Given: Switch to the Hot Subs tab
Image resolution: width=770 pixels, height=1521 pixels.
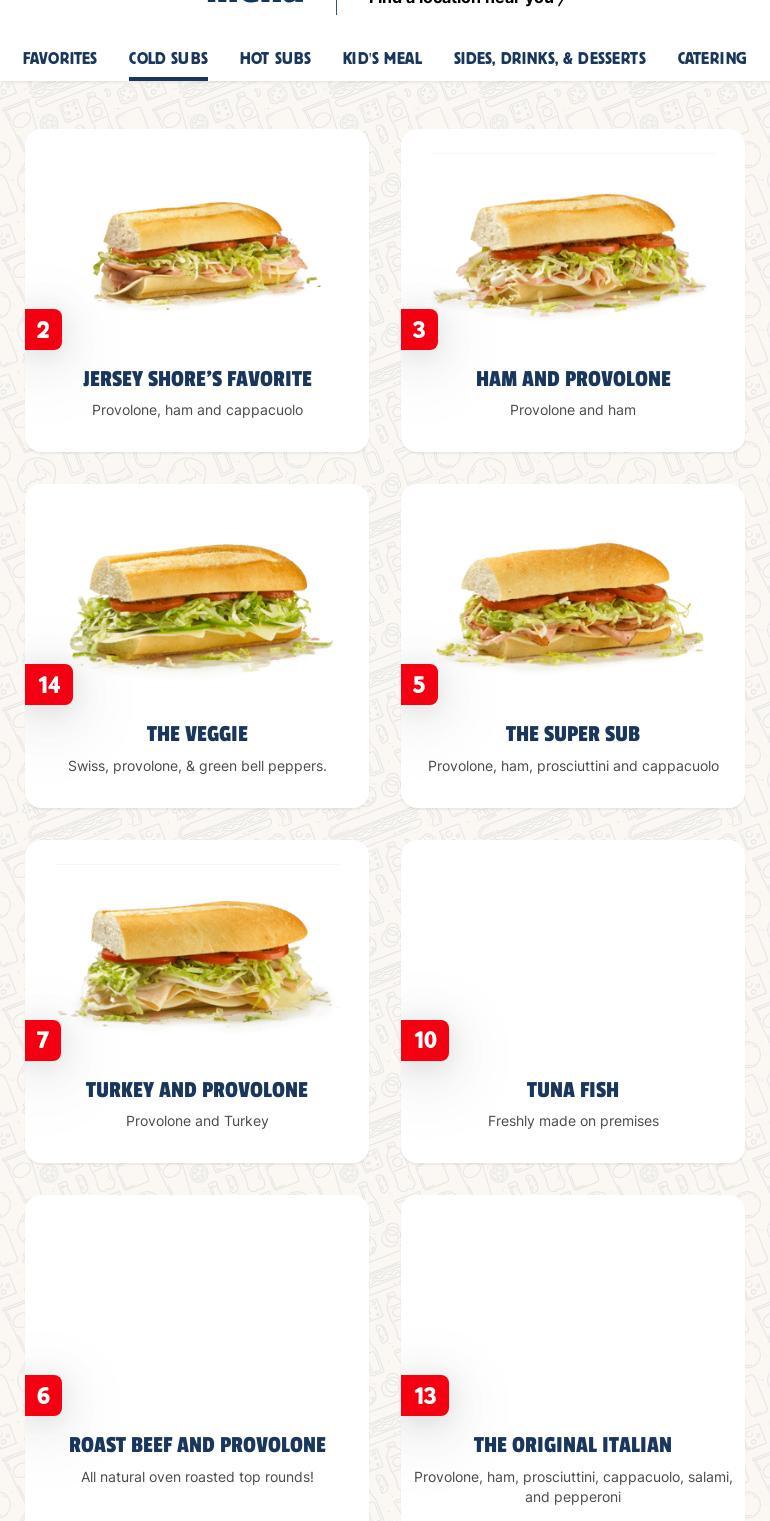Looking at the screenshot, I should (275, 58).
